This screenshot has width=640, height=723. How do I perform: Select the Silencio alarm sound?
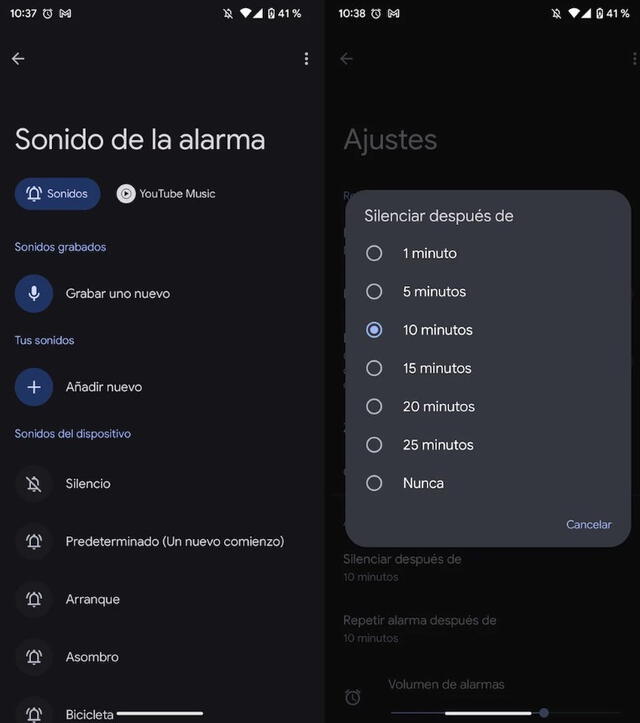click(x=88, y=484)
